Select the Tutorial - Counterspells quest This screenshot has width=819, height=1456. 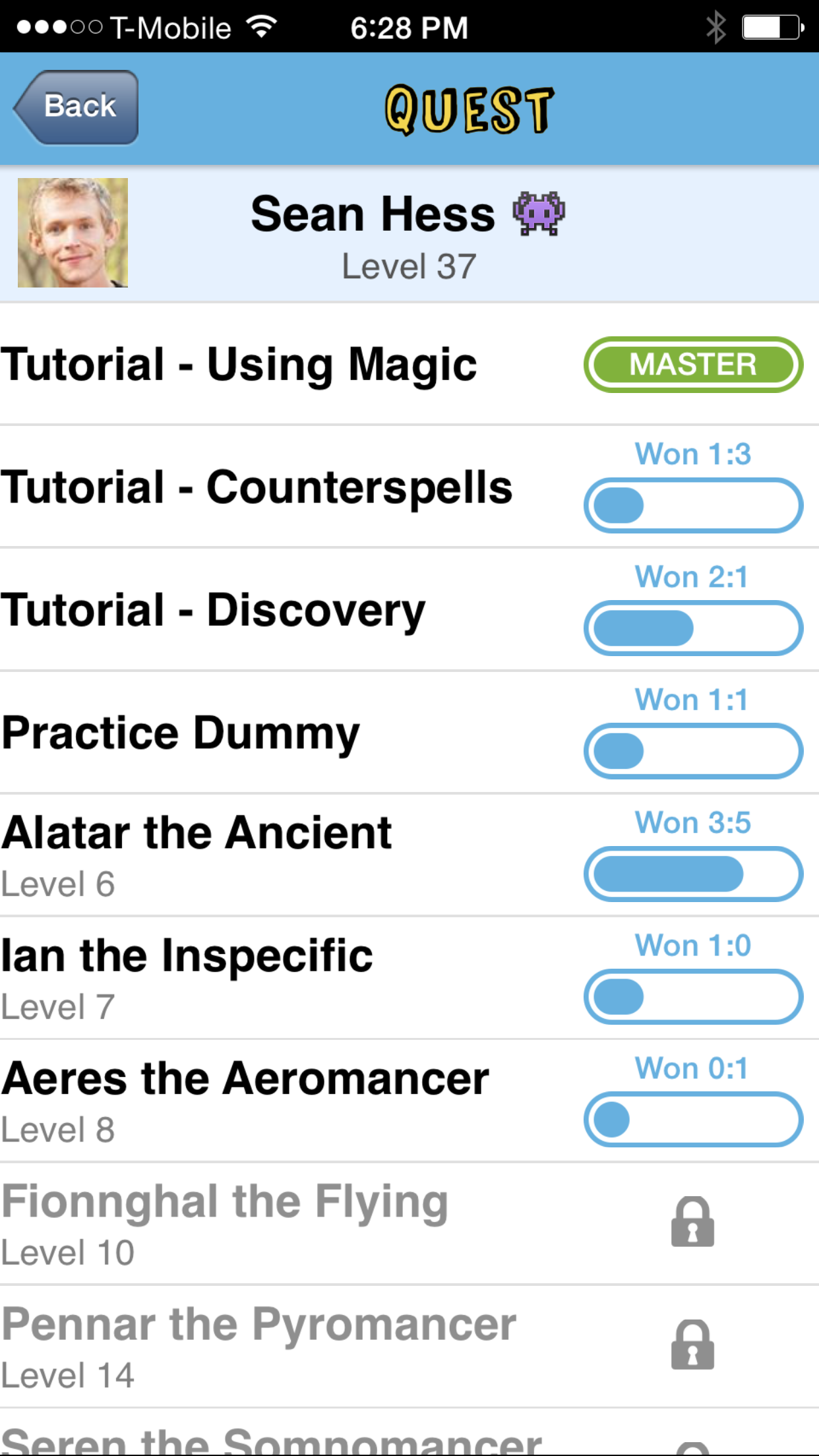pos(409,487)
